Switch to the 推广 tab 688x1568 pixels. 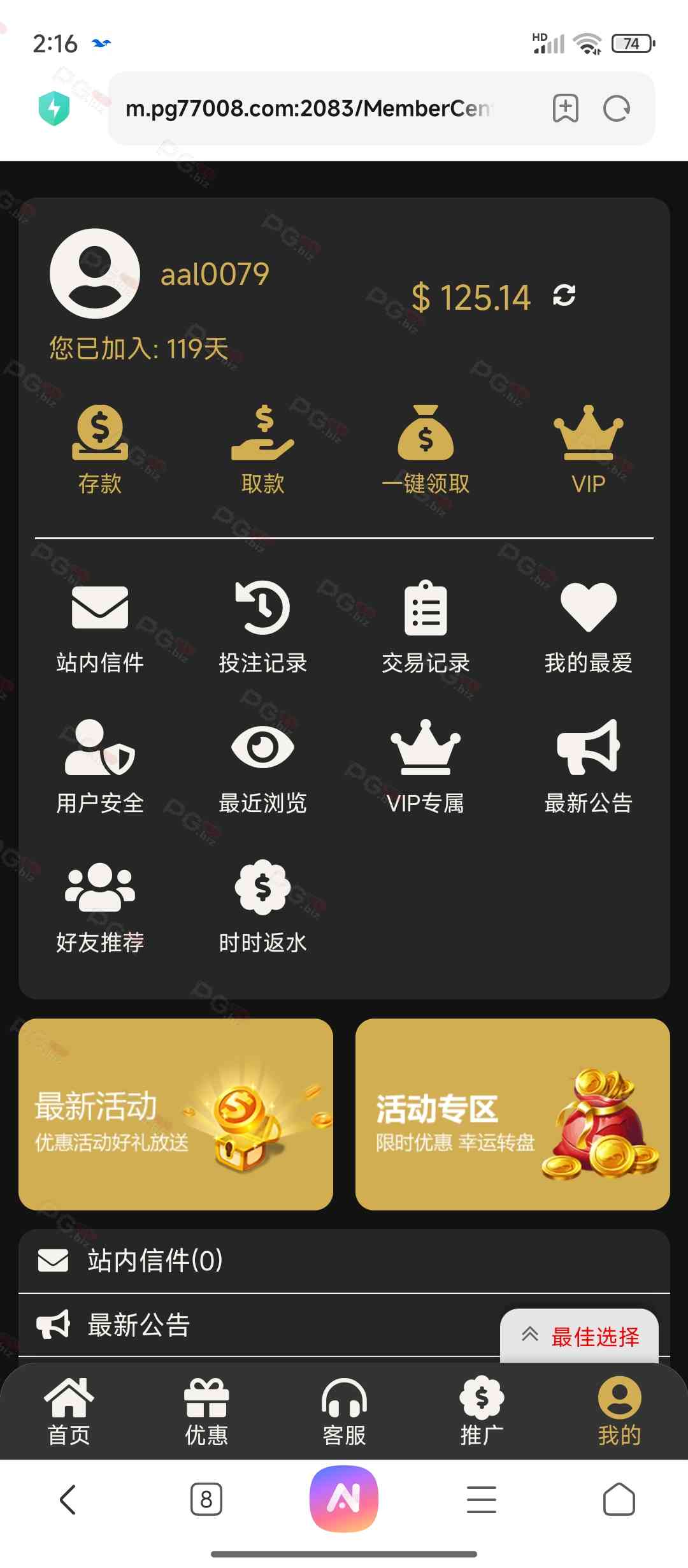(482, 1411)
